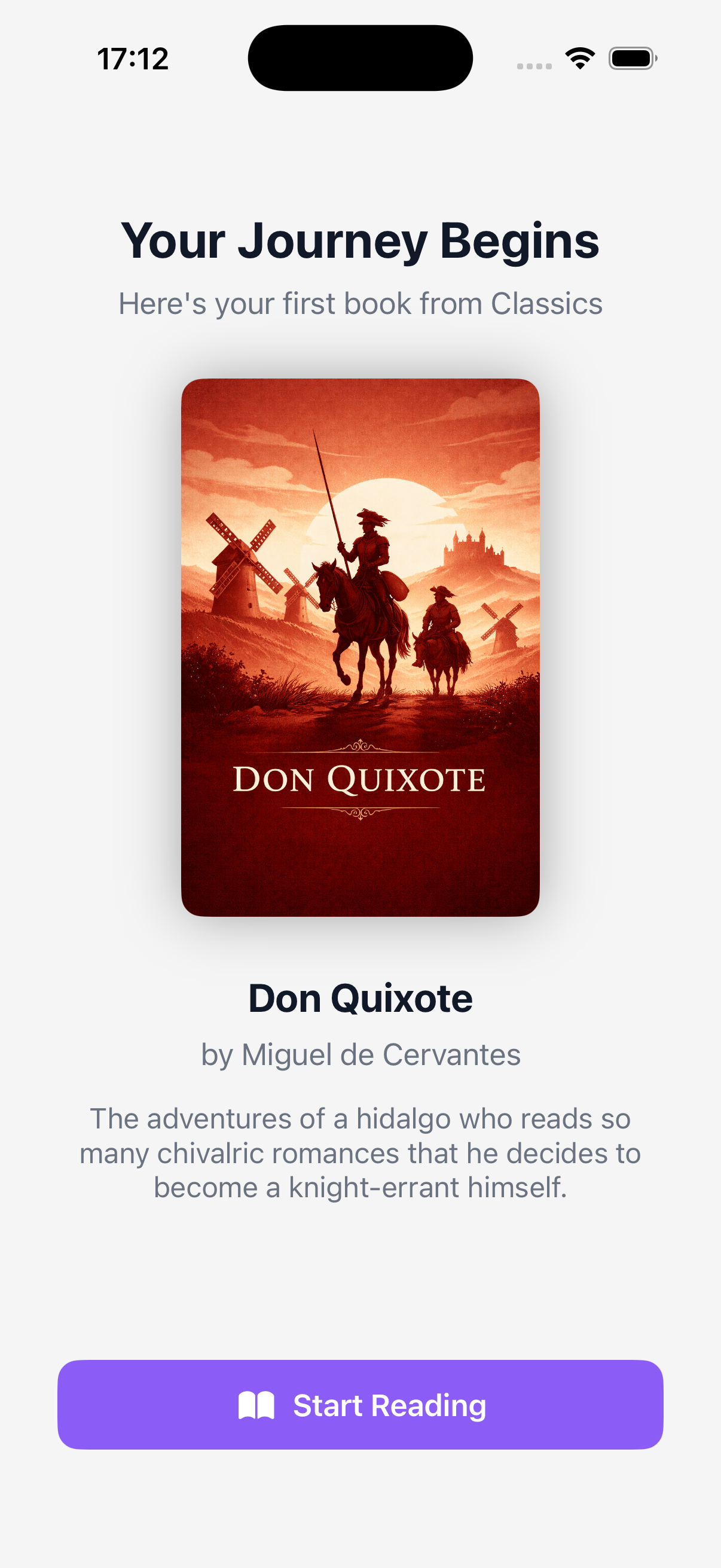This screenshot has height=1568, width=721.
Task: Tap the Start Reading label text
Action: [x=389, y=1406]
